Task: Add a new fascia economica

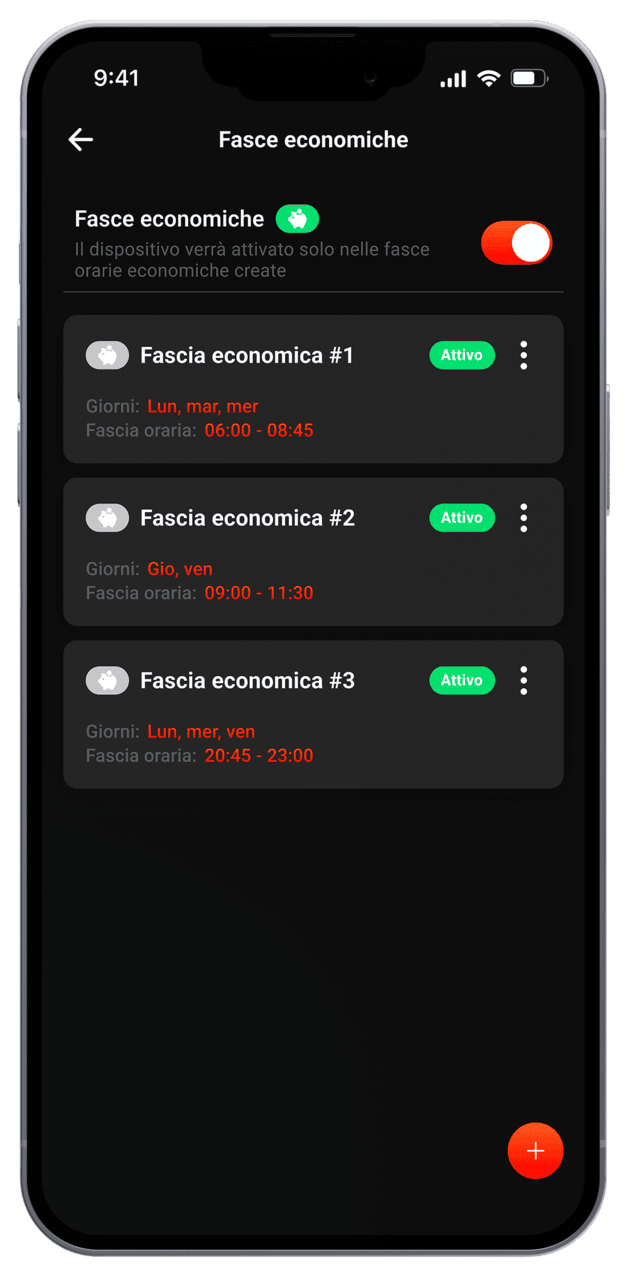Action: [x=535, y=1151]
